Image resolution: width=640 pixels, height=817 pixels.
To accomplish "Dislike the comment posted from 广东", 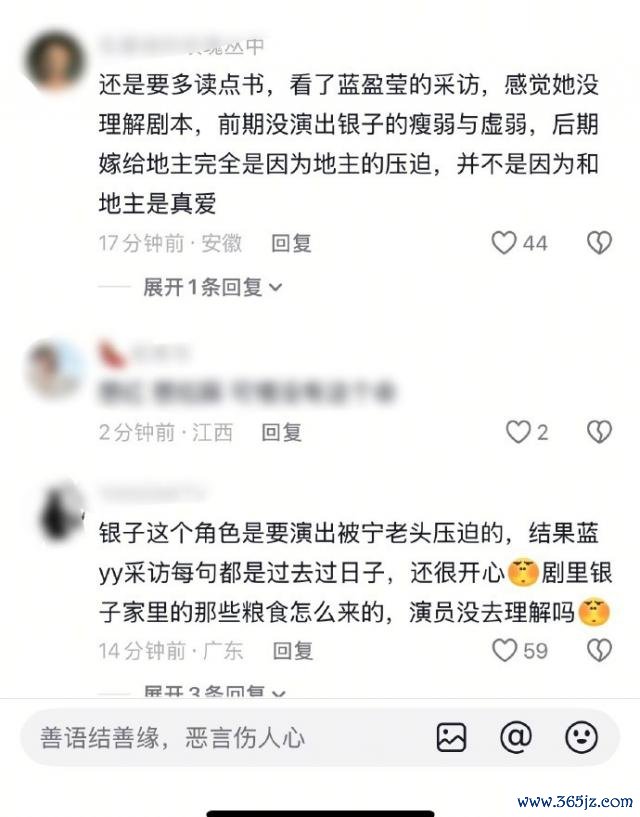I will click(x=598, y=650).
